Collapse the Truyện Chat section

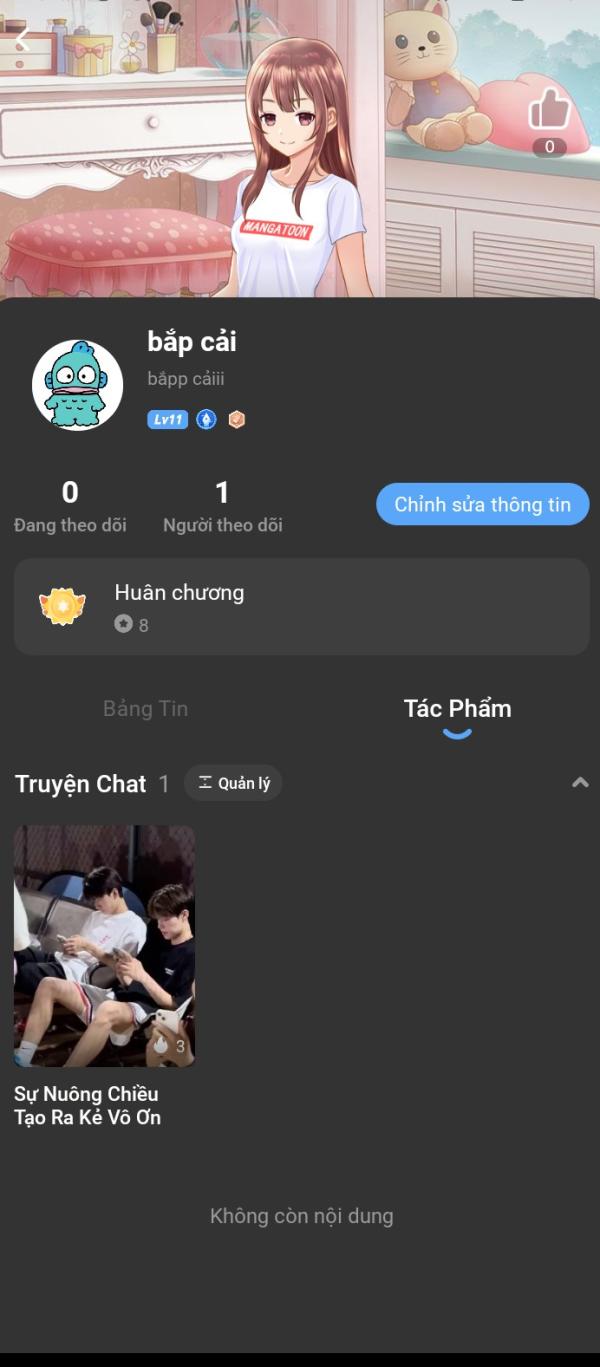(x=580, y=783)
